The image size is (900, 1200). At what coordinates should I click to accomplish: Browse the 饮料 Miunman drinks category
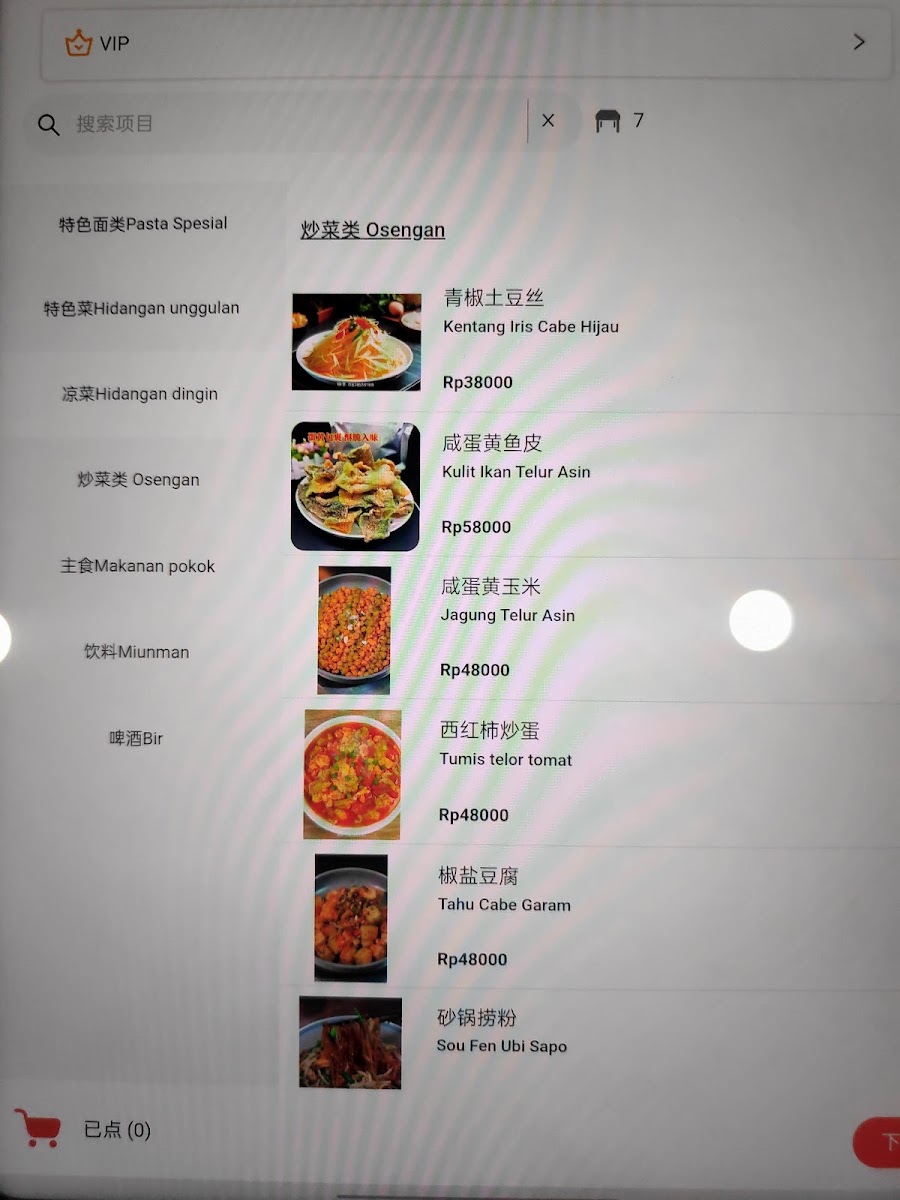[x=137, y=652]
